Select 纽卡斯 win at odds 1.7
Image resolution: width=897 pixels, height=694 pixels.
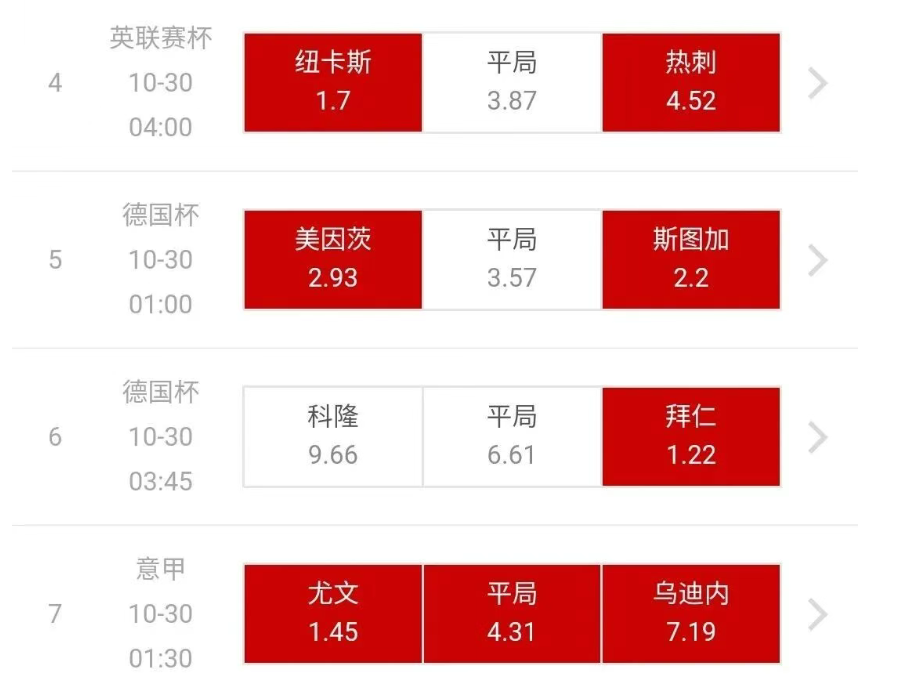[333, 82]
